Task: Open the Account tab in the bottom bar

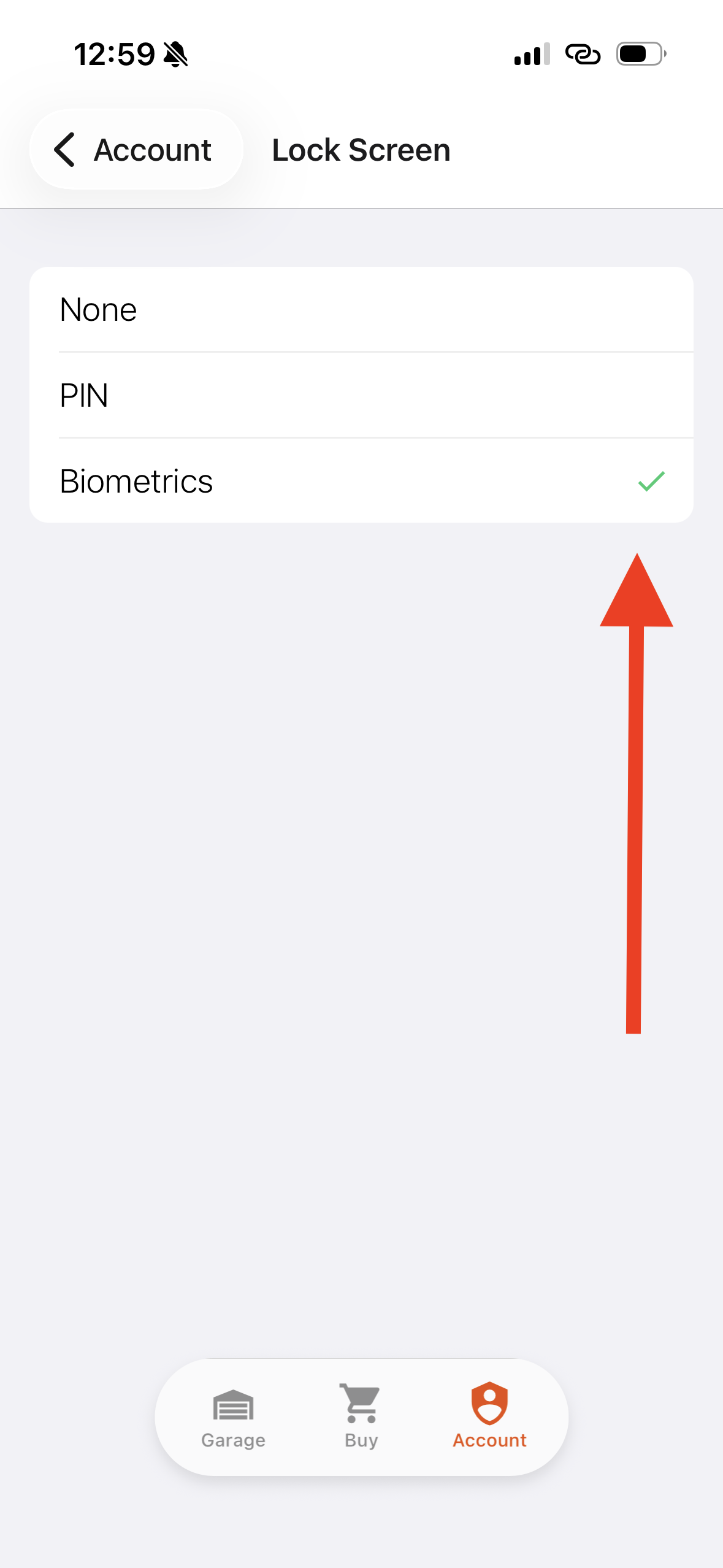Action: 489,1416
